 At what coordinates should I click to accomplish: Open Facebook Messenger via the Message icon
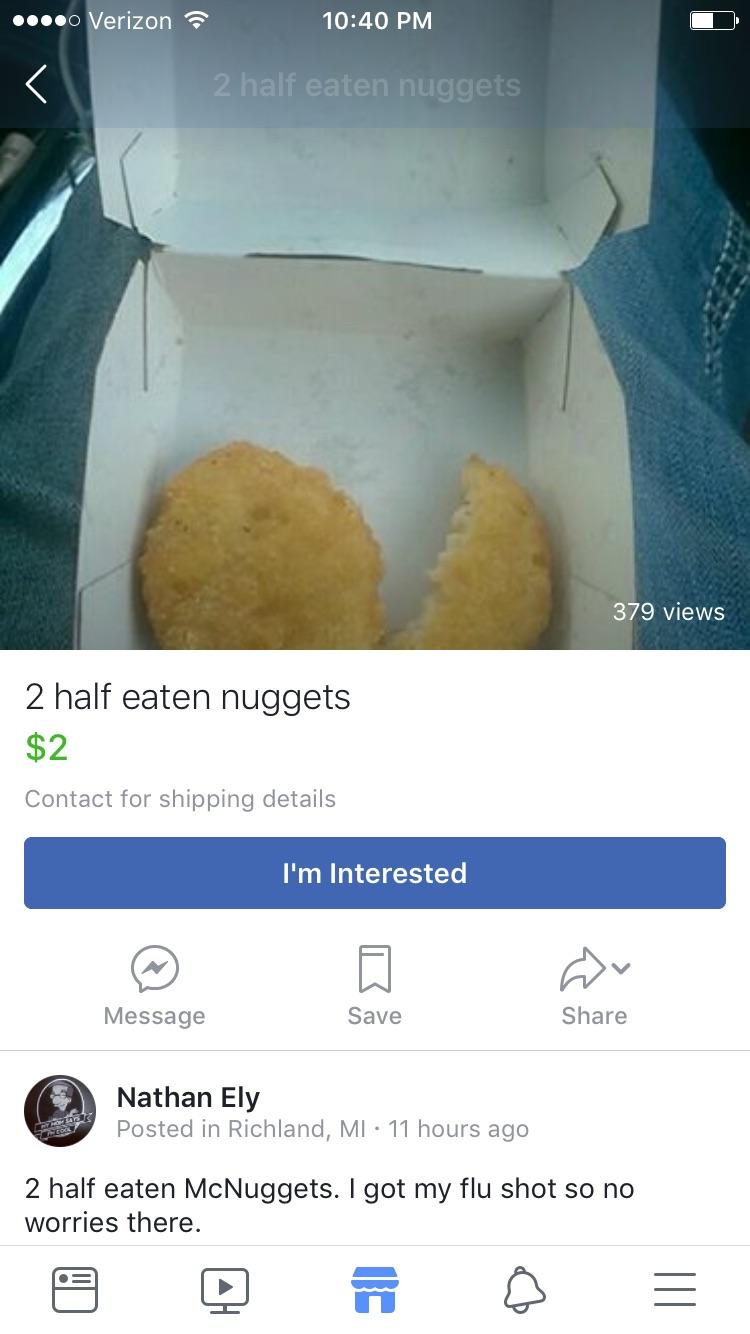(x=154, y=968)
